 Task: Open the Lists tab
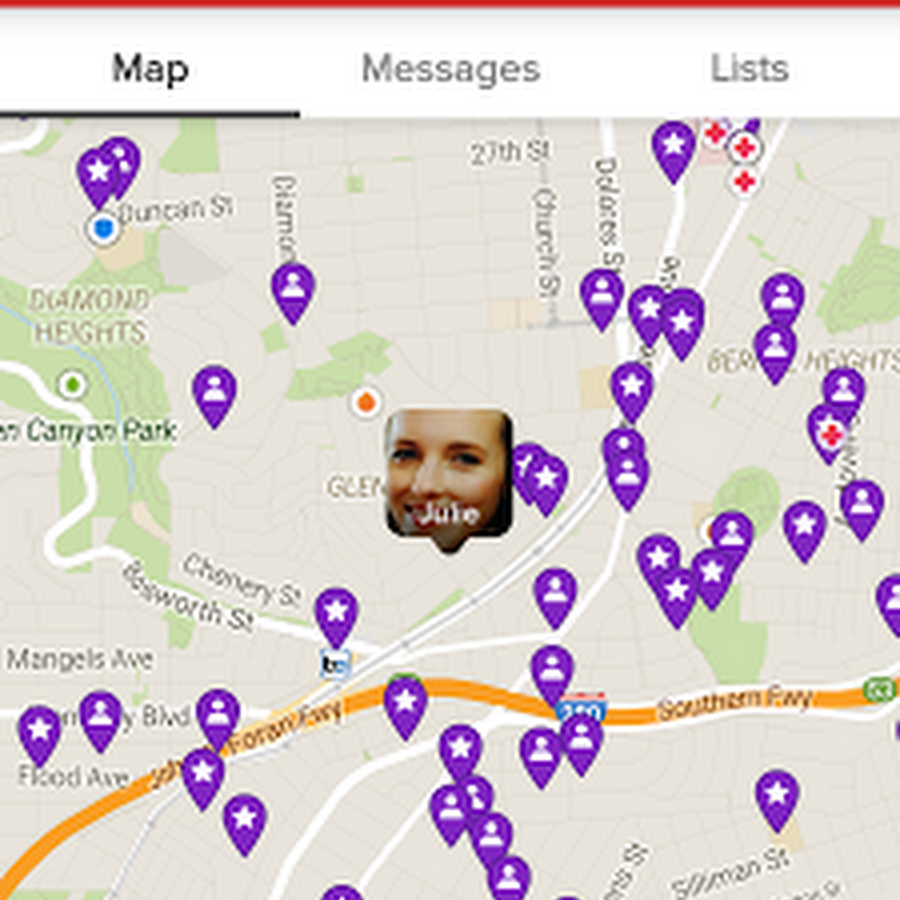[x=749, y=69]
